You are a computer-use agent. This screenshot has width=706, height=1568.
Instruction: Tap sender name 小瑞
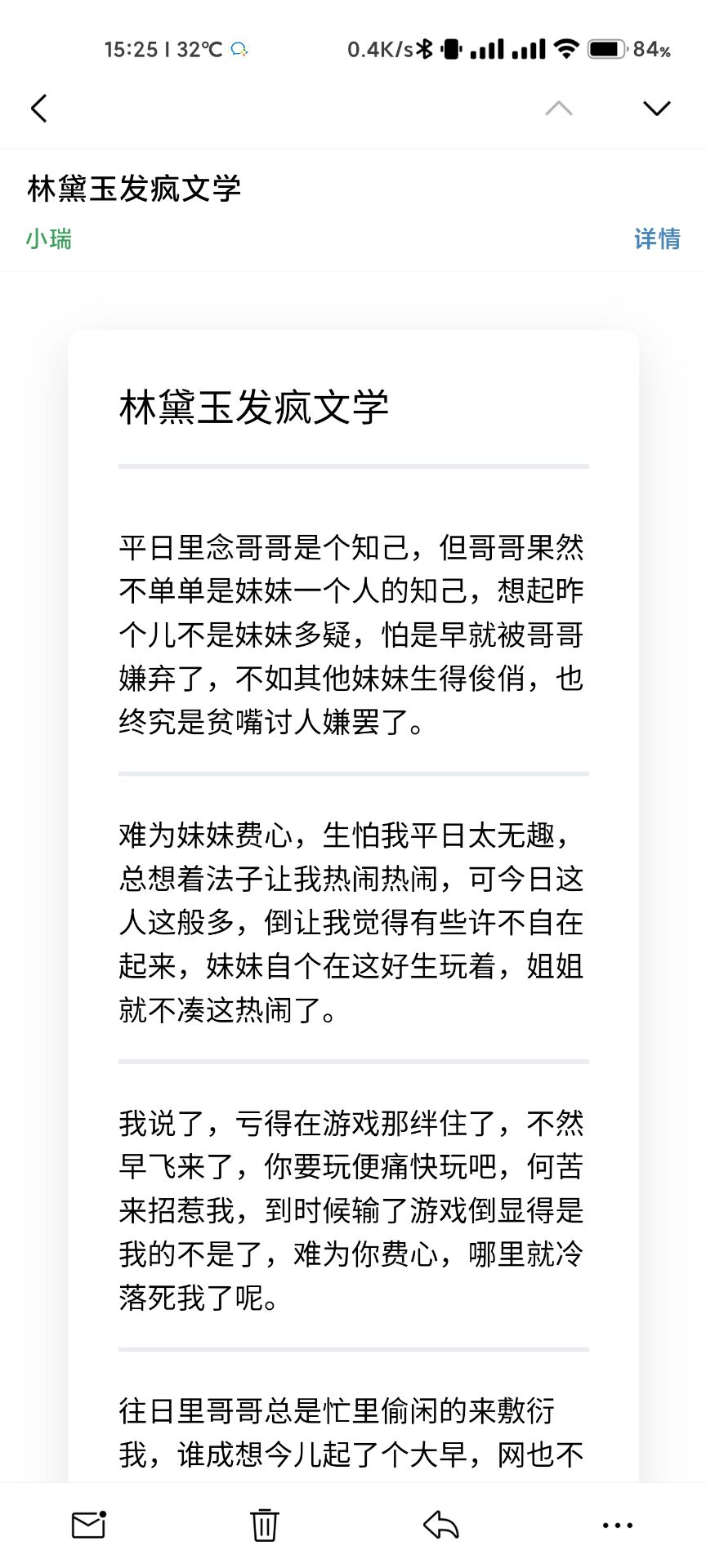(49, 238)
